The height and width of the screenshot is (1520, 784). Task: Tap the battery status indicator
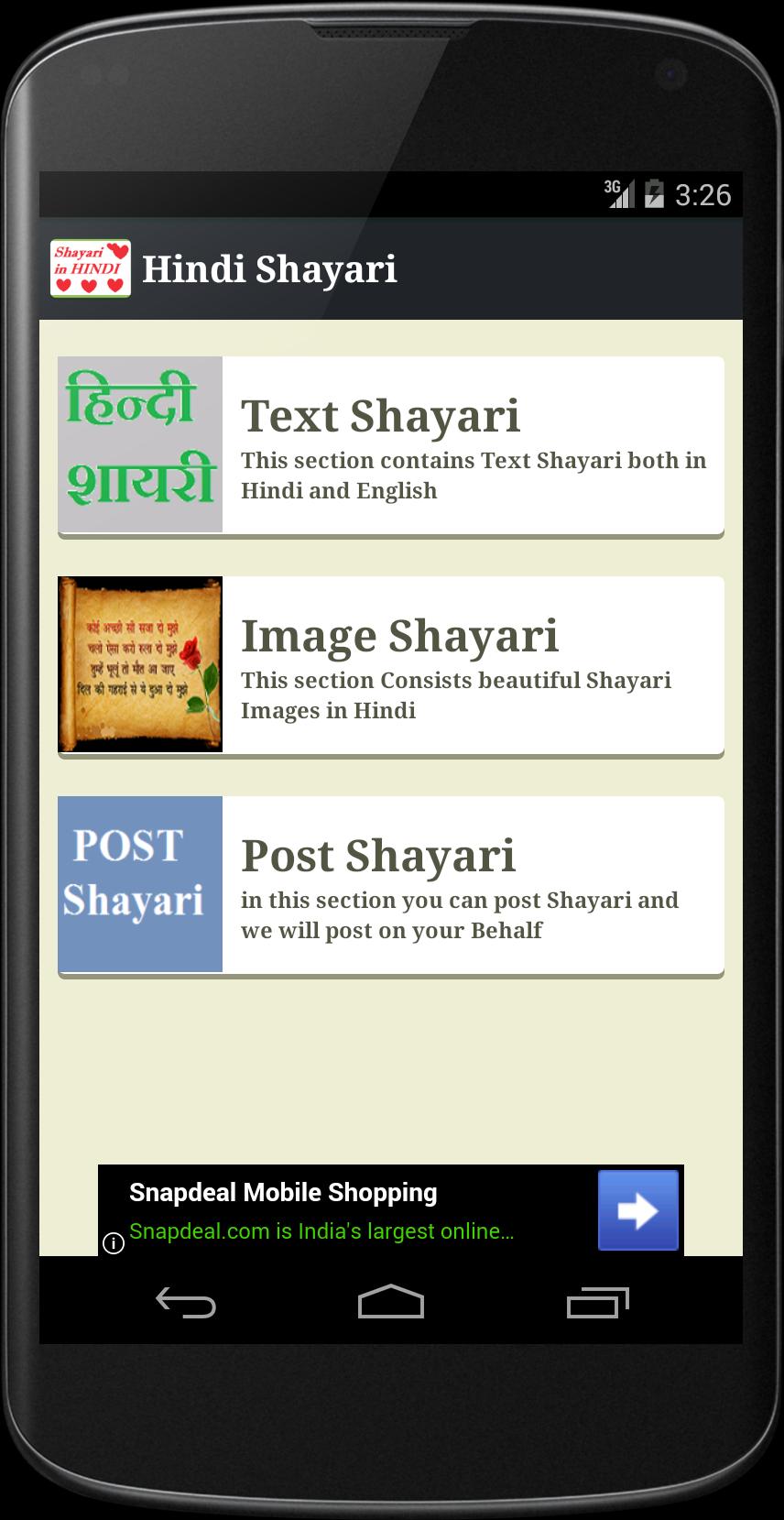pyautogui.click(x=657, y=194)
